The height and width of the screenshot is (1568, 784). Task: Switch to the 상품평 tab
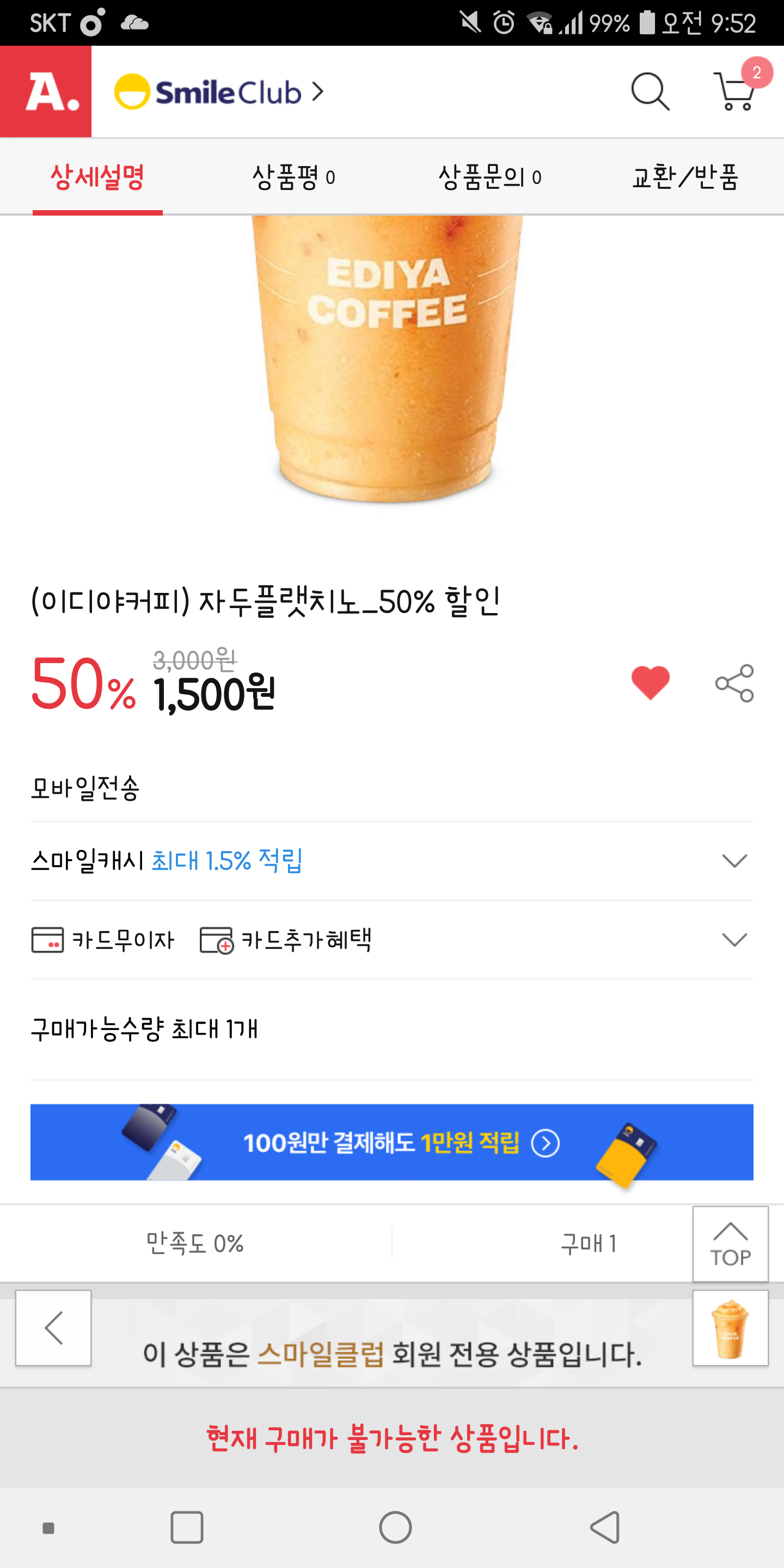[x=293, y=177]
